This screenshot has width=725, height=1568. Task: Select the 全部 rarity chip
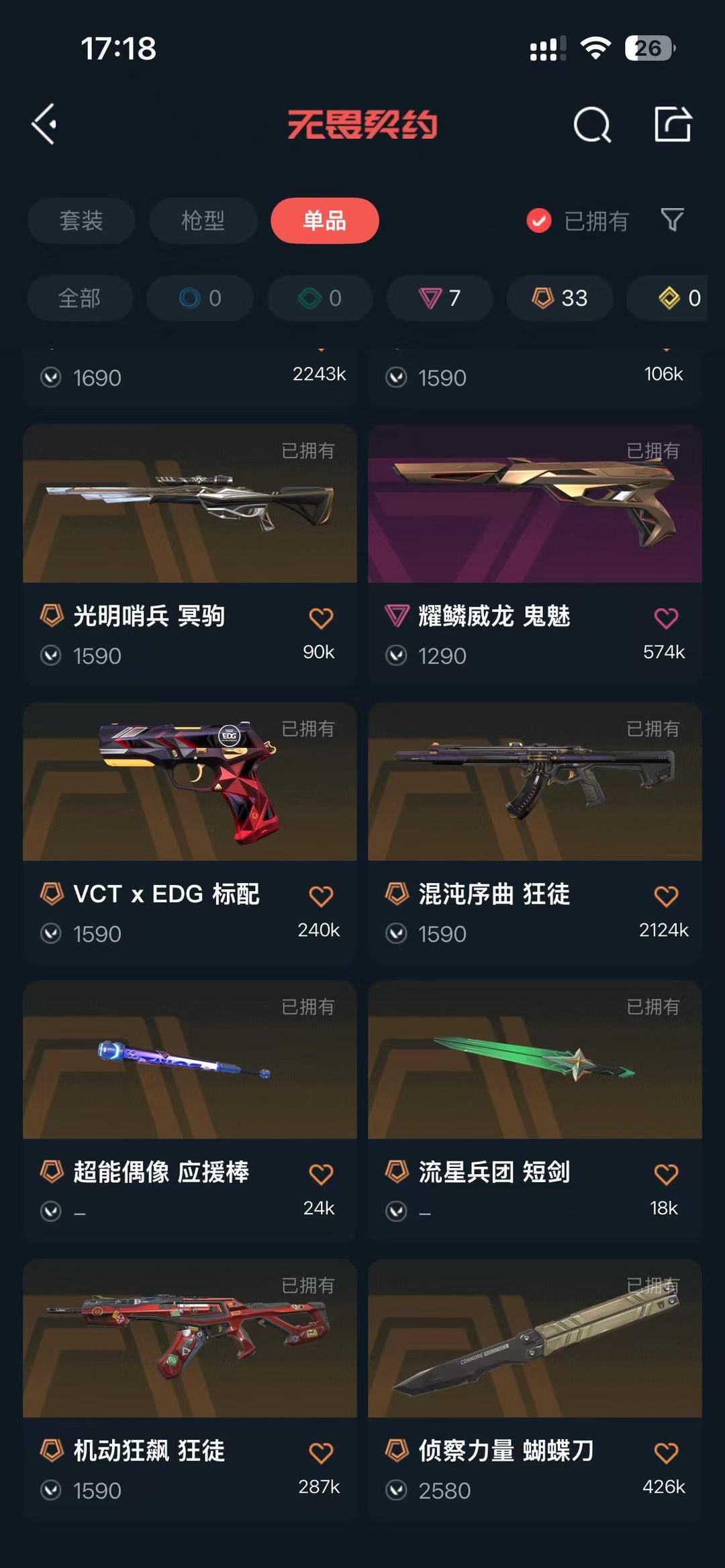coord(79,298)
